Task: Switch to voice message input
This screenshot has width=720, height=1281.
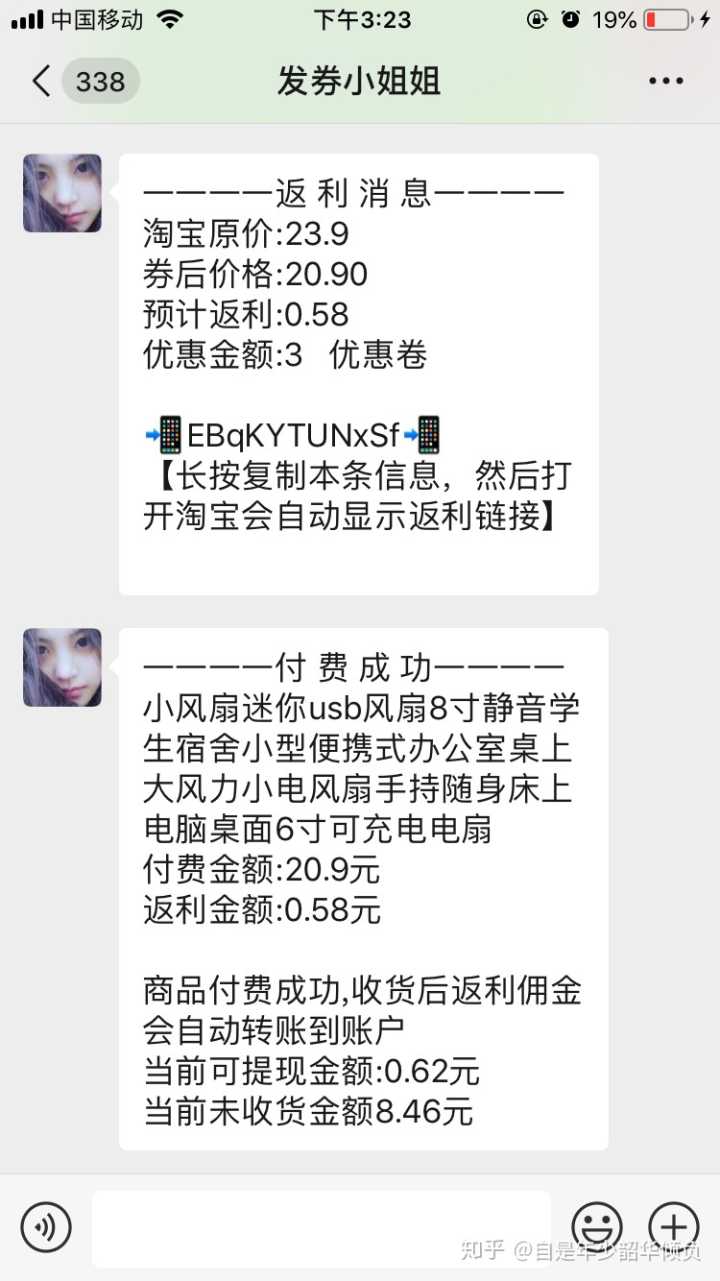Action: pyautogui.click(x=46, y=1227)
